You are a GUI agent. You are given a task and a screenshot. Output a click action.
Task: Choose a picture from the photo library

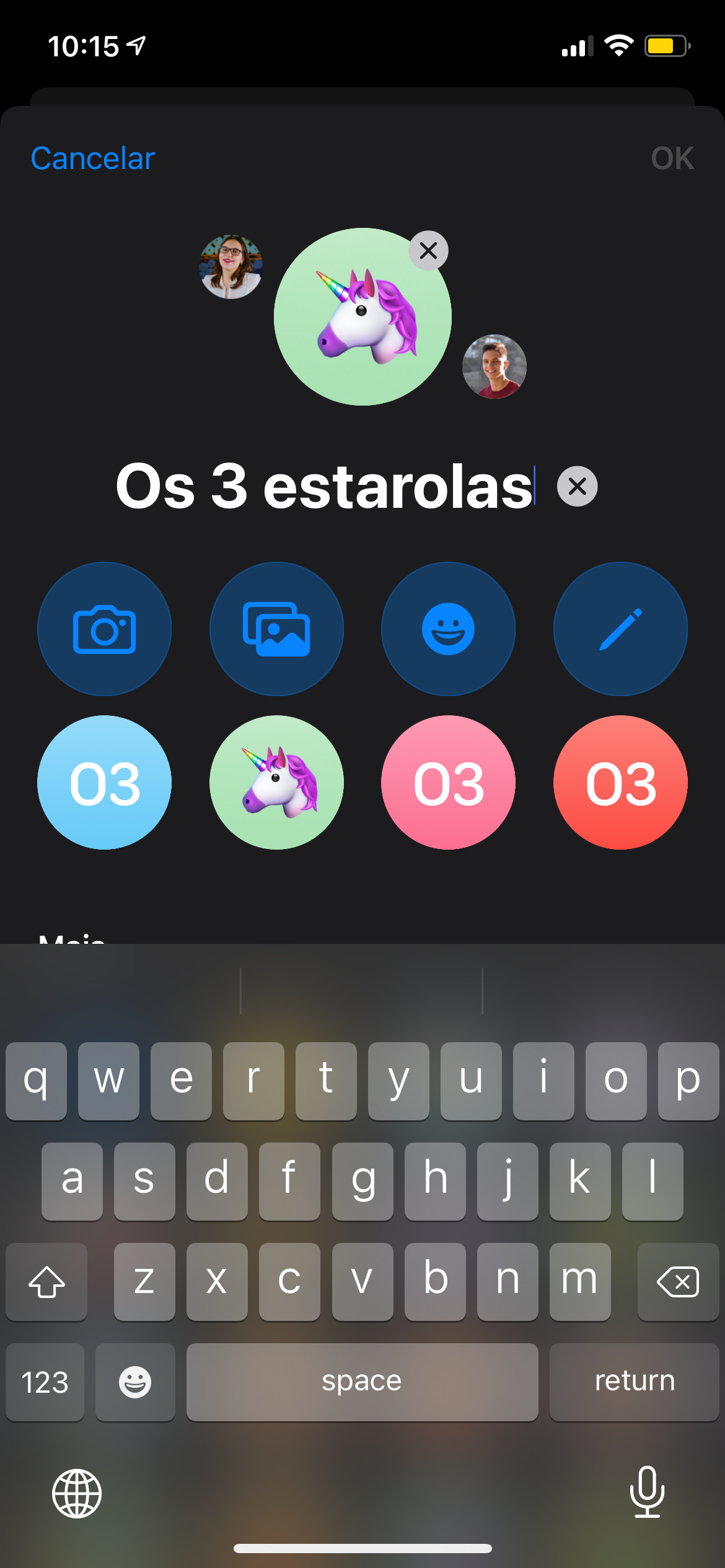coord(276,629)
